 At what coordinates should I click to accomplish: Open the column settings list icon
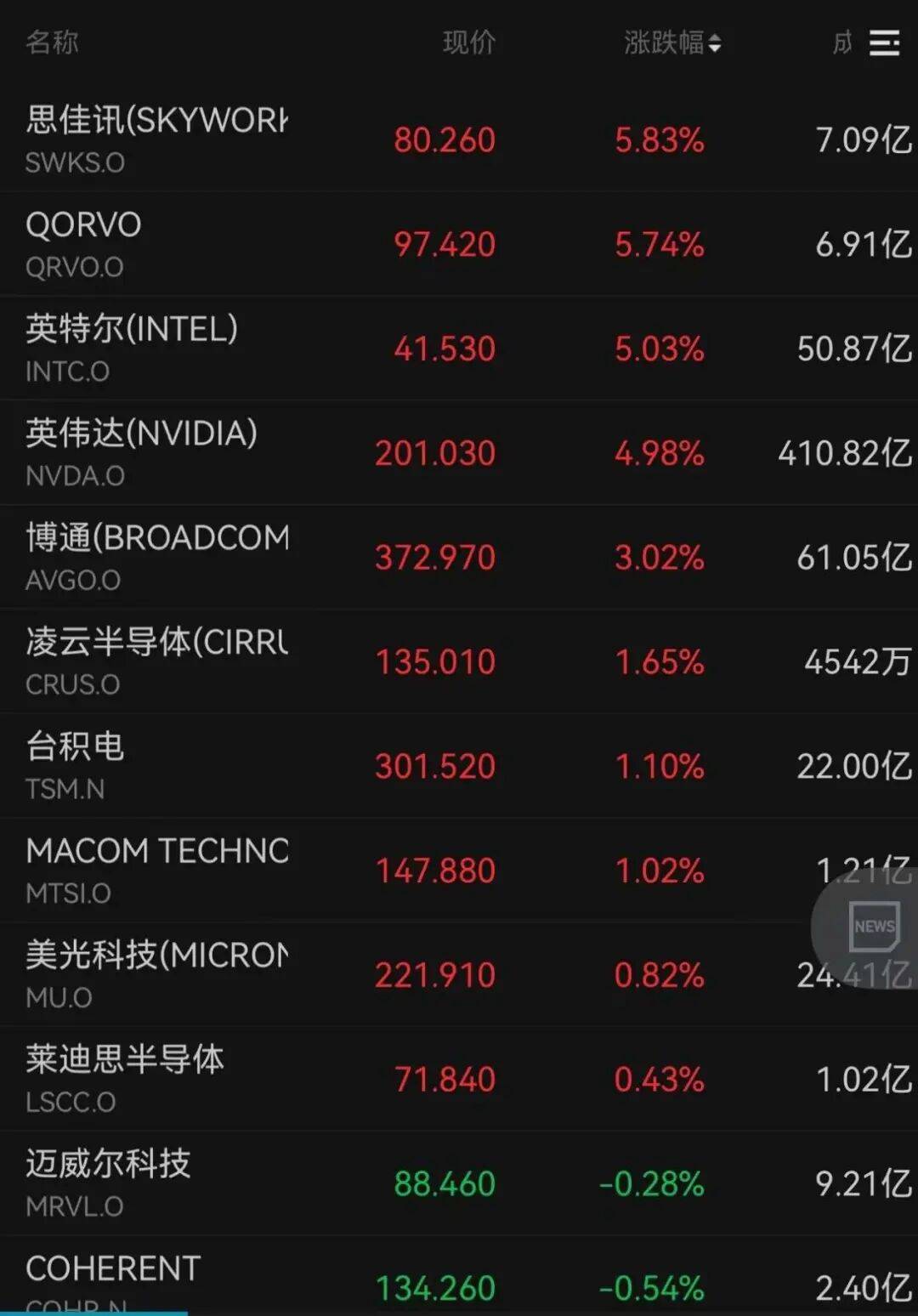click(884, 43)
